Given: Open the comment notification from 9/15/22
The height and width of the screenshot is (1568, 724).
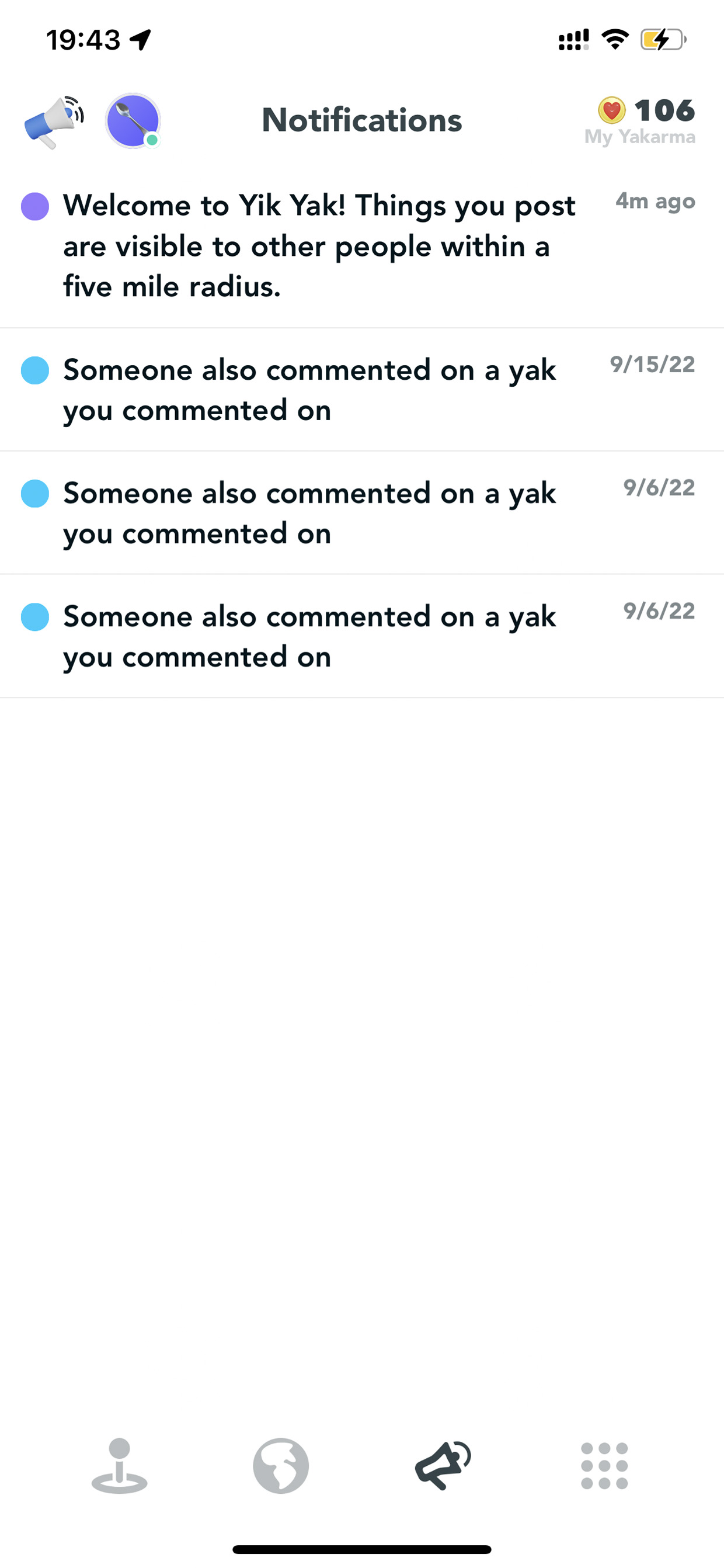Looking at the screenshot, I should tap(362, 390).
